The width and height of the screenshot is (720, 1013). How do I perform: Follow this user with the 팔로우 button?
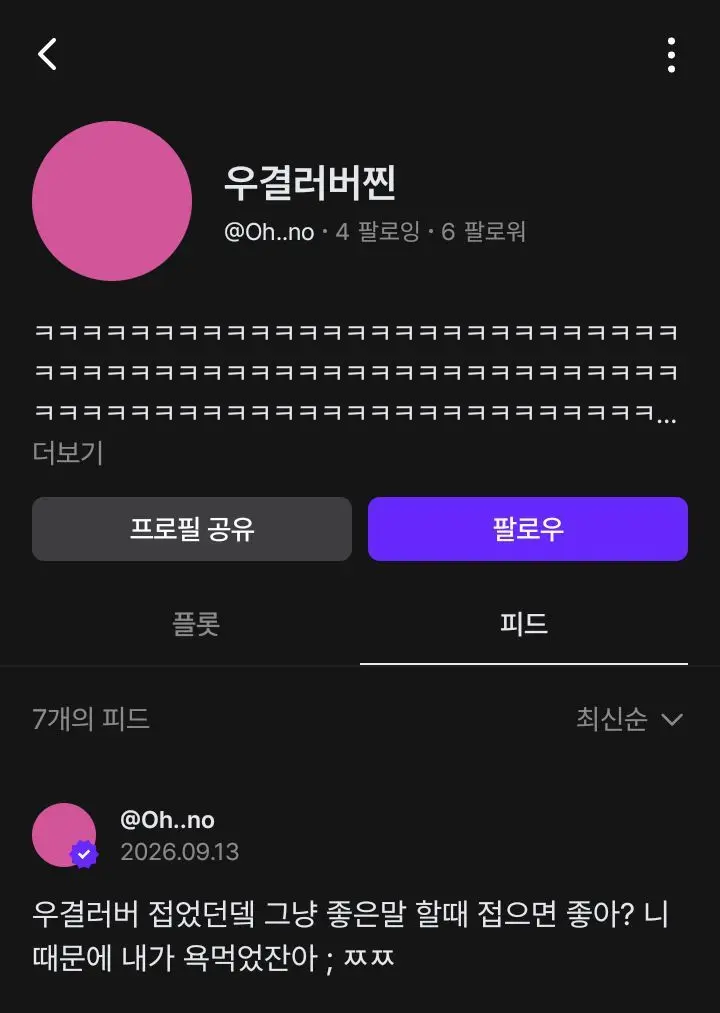point(527,528)
